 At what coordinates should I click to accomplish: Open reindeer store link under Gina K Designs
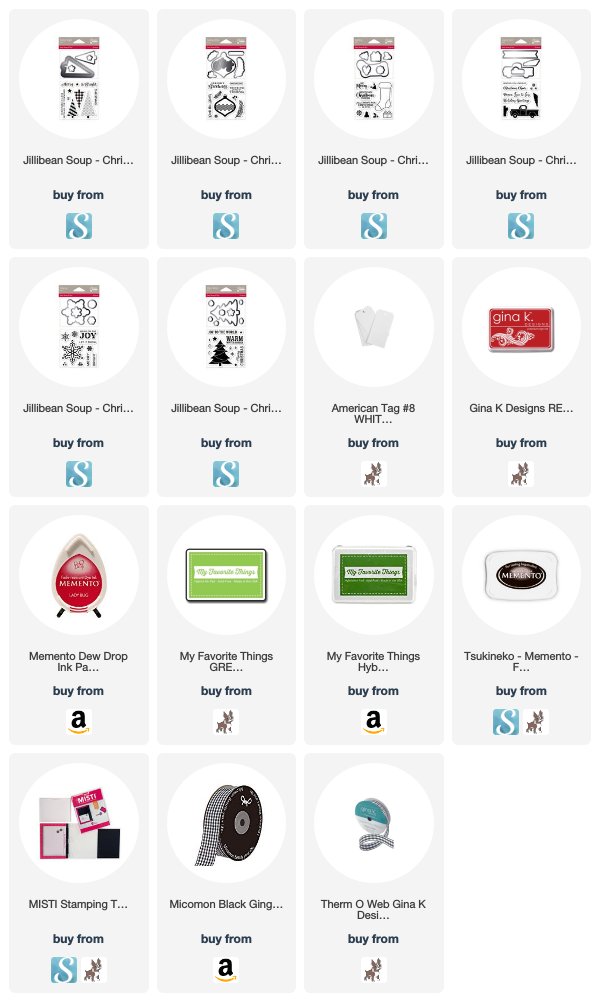click(521, 474)
